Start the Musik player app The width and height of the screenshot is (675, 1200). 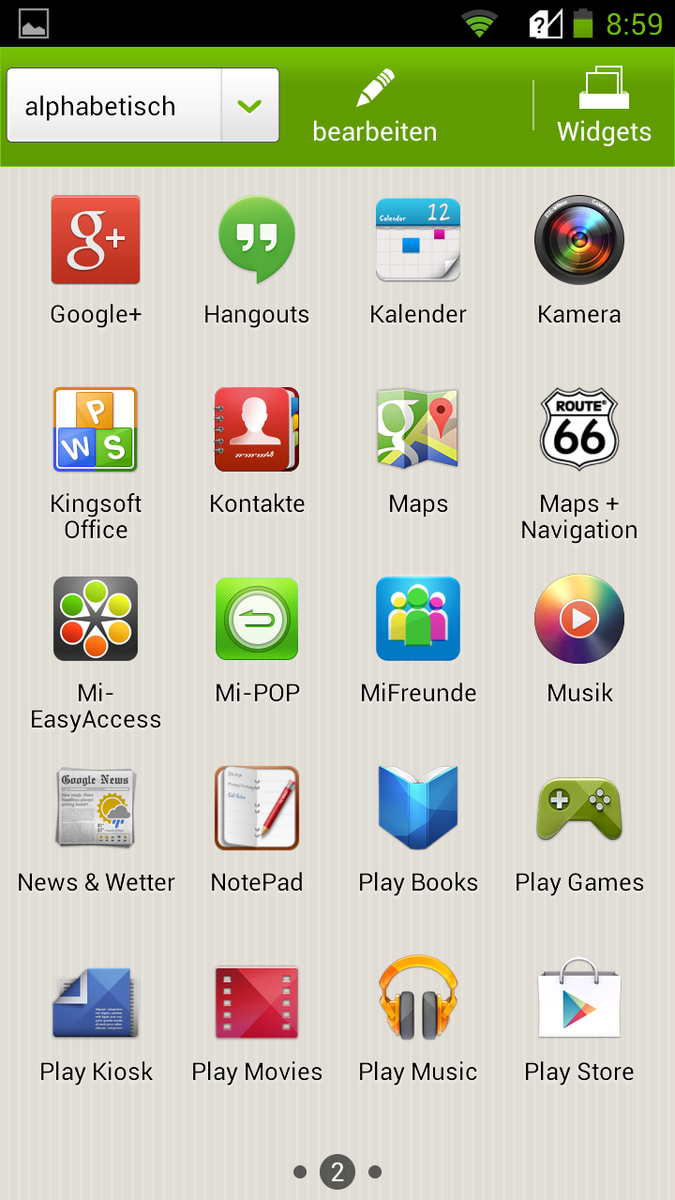(579, 619)
